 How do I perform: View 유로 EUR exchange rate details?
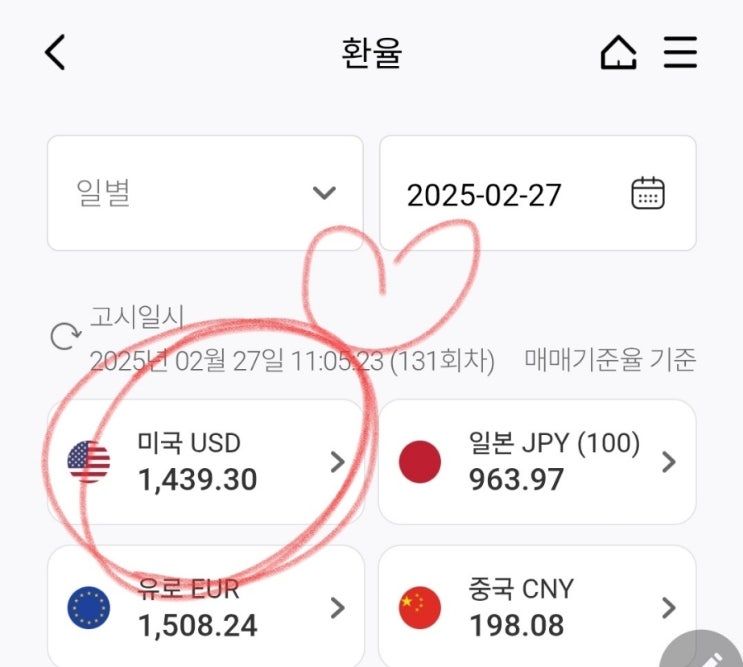pos(205,606)
